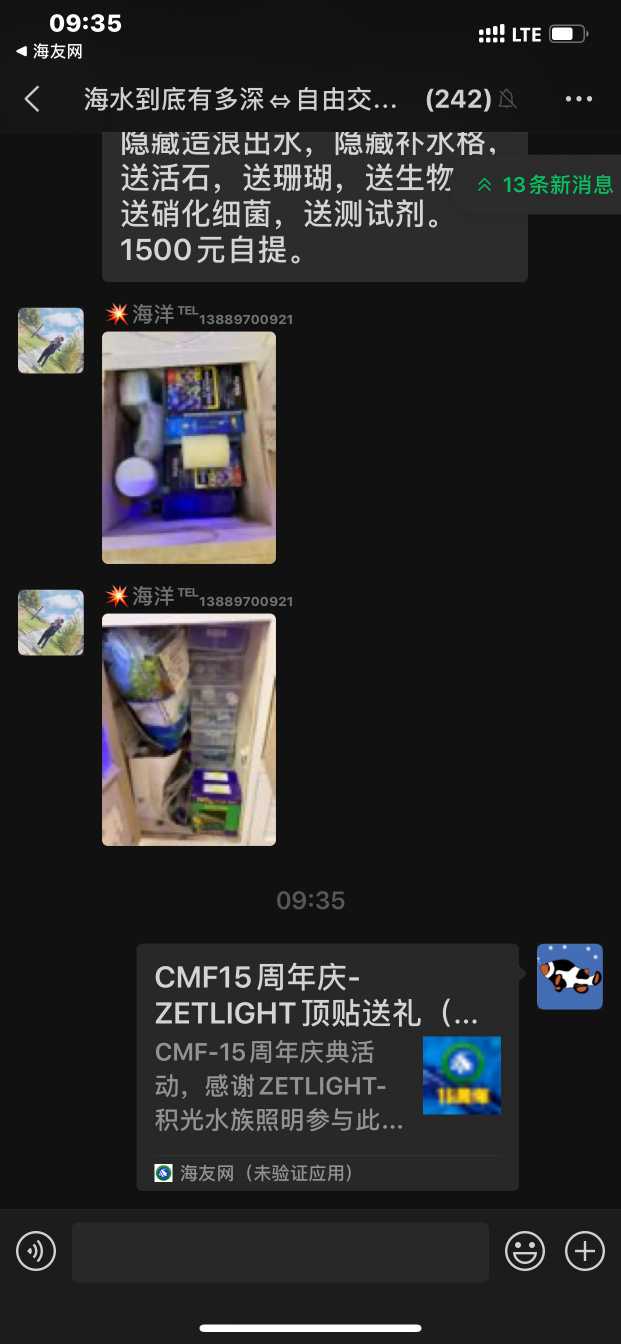621x1344 pixels.
Task: Open 海洋's first photo of filter box
Action: click(189, 448)
